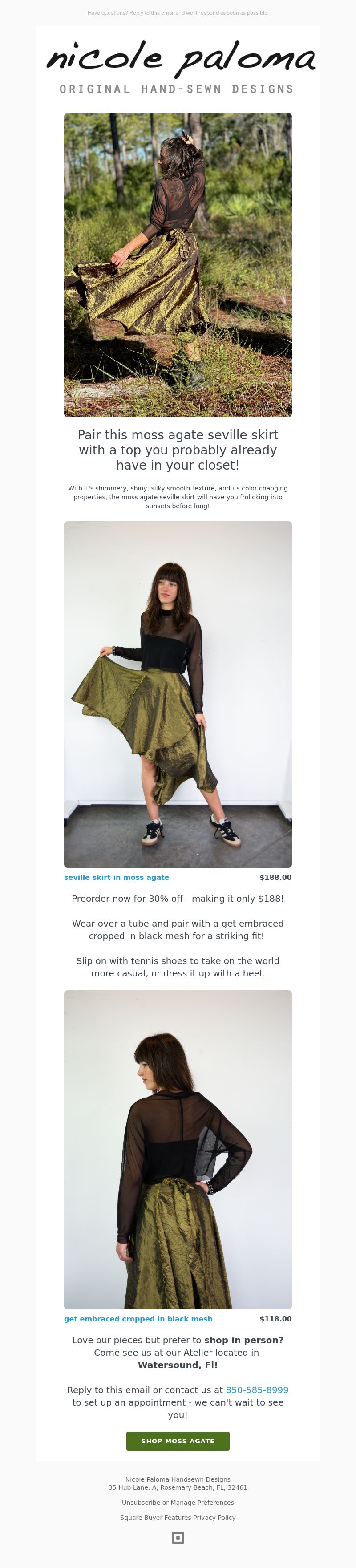View the Square Buyer Features Privacy Policy
This screenshot has height=1568, width=356.
178,1517
